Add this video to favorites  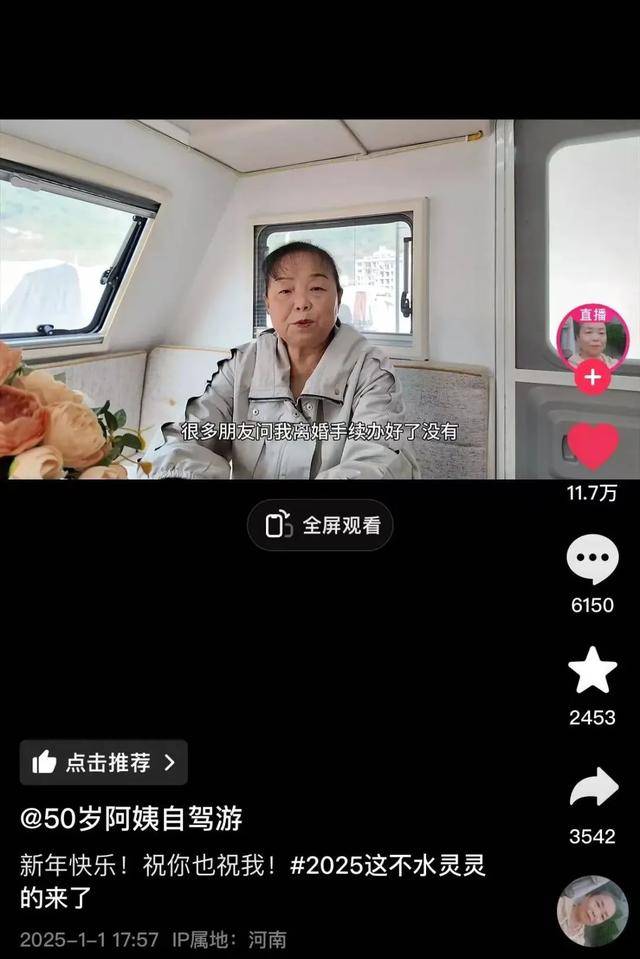[x=592, y=671]
